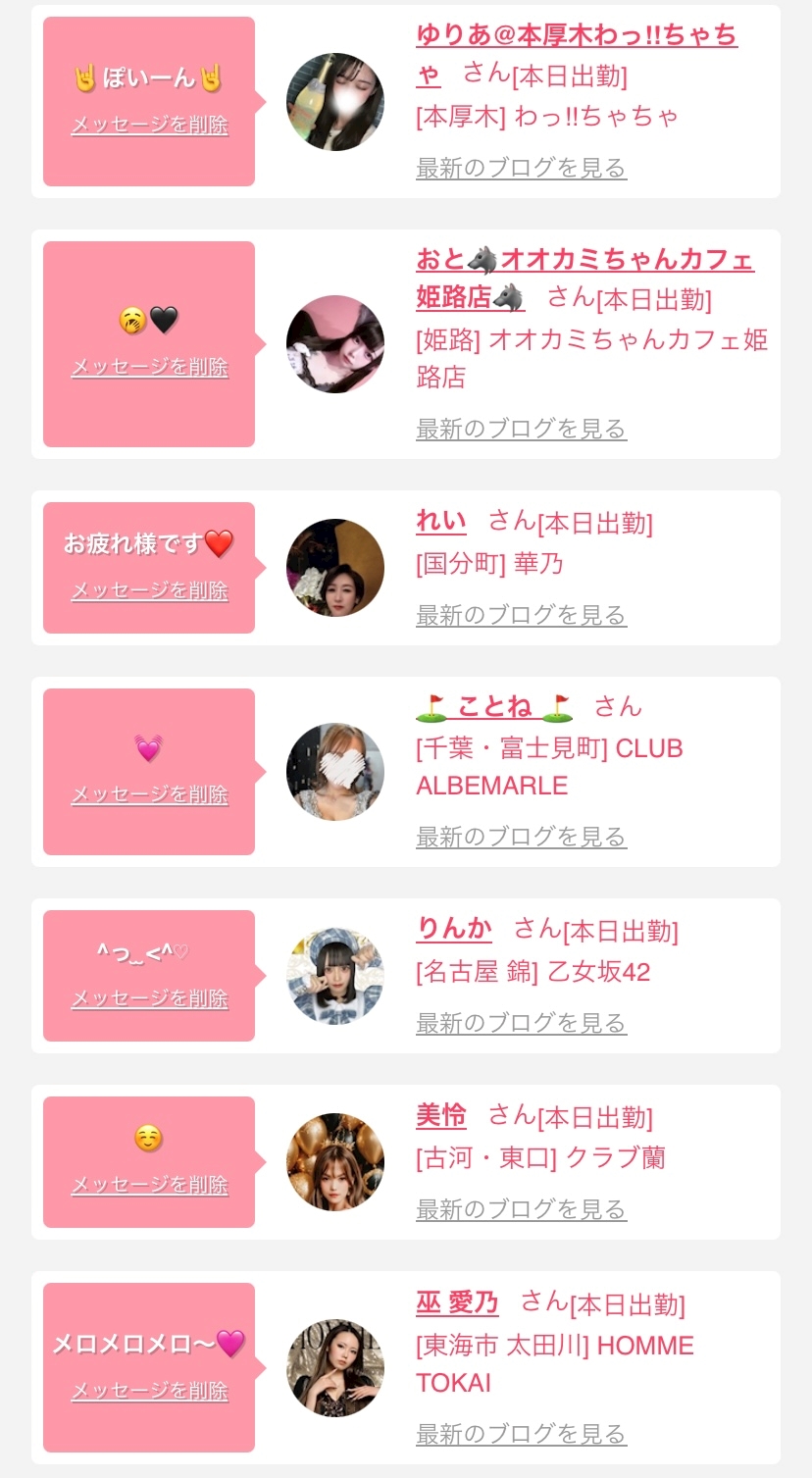This screenshot has width=812, height=1478.
Task: Open 巫 愛乃's profile name link
Action: coord(457,1302)
